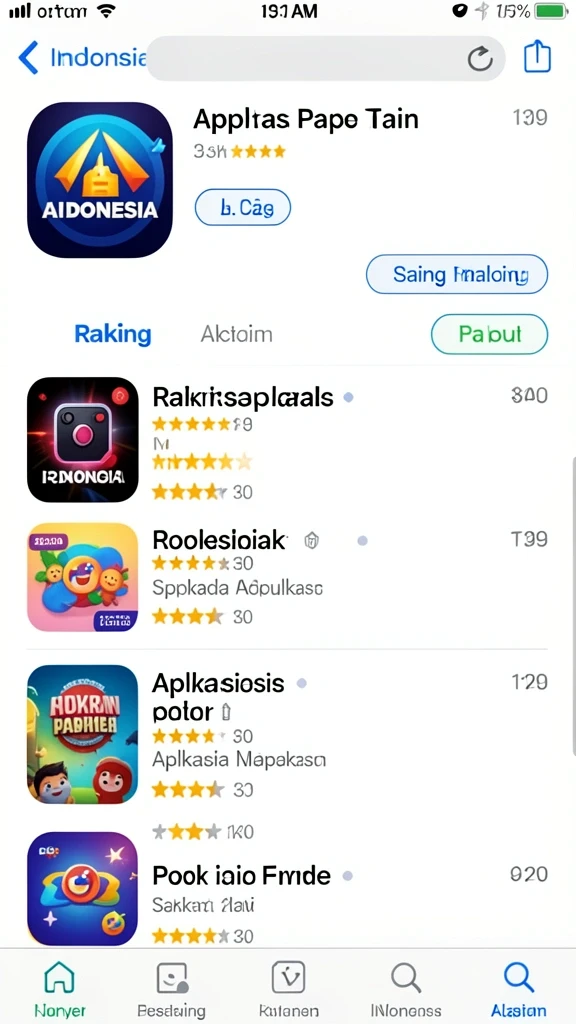The width and height of the screenshot is (576, 1024).
Task: Tap the Saing Fmaloing button
Action: click(x=456, y=274)
